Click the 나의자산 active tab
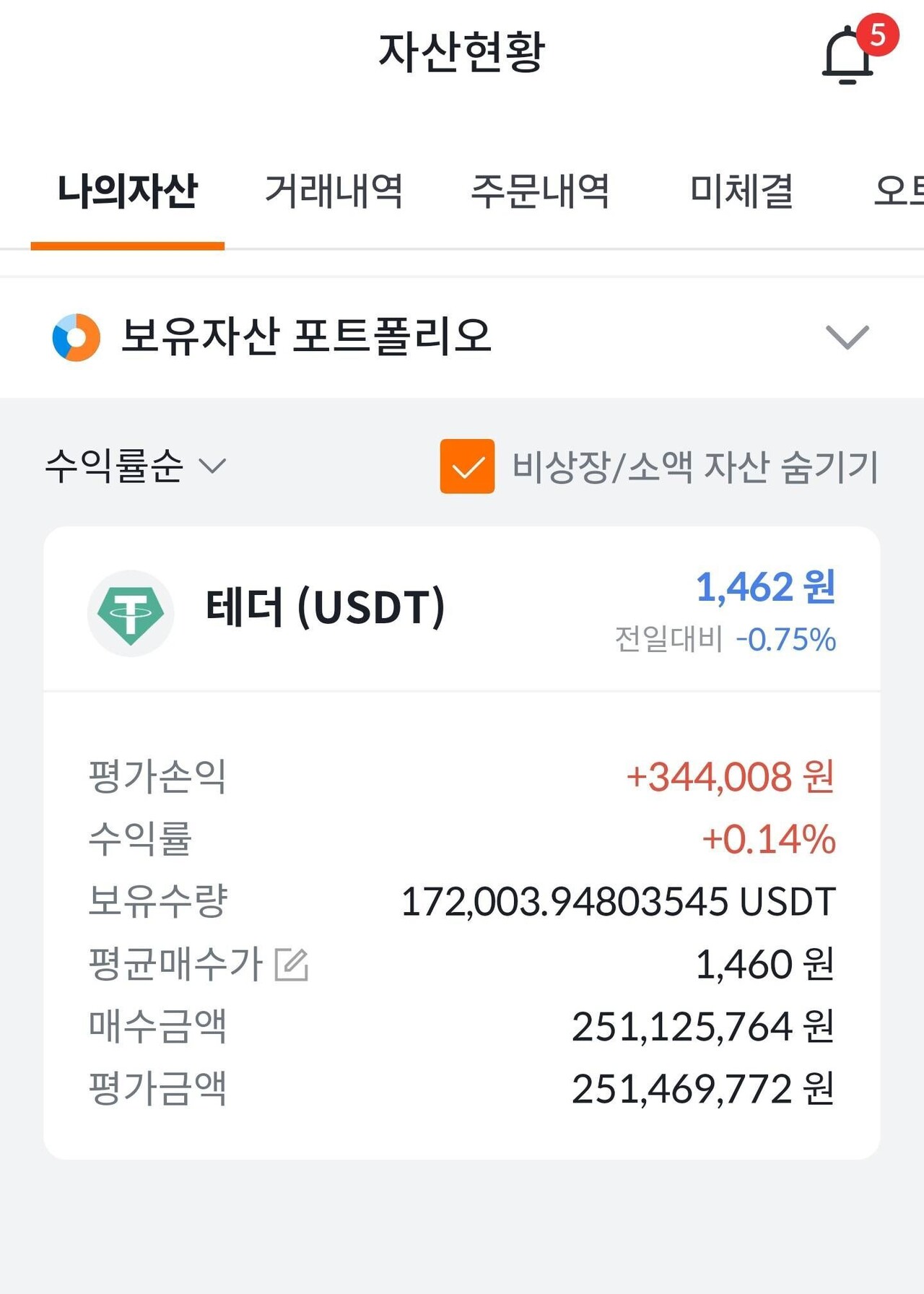This screenshot has height=1294, width=924. click(128, 191)
